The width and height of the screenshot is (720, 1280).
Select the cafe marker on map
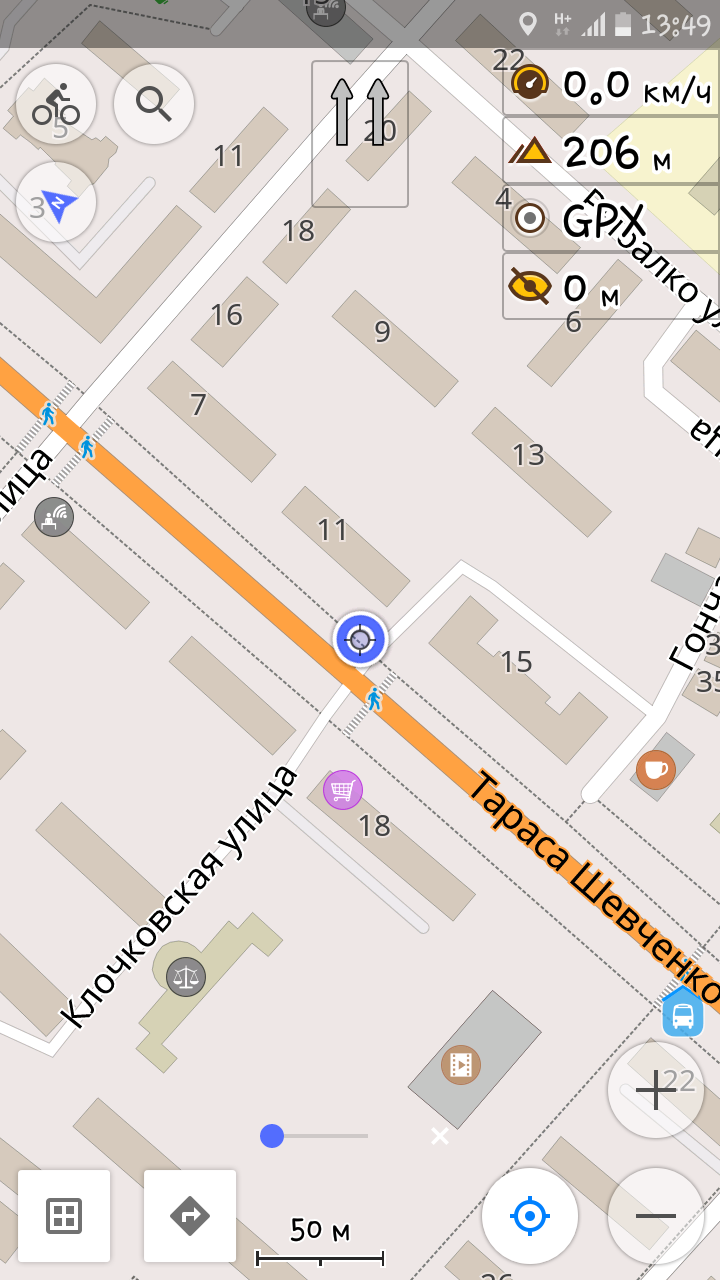[x=655, y=769]
